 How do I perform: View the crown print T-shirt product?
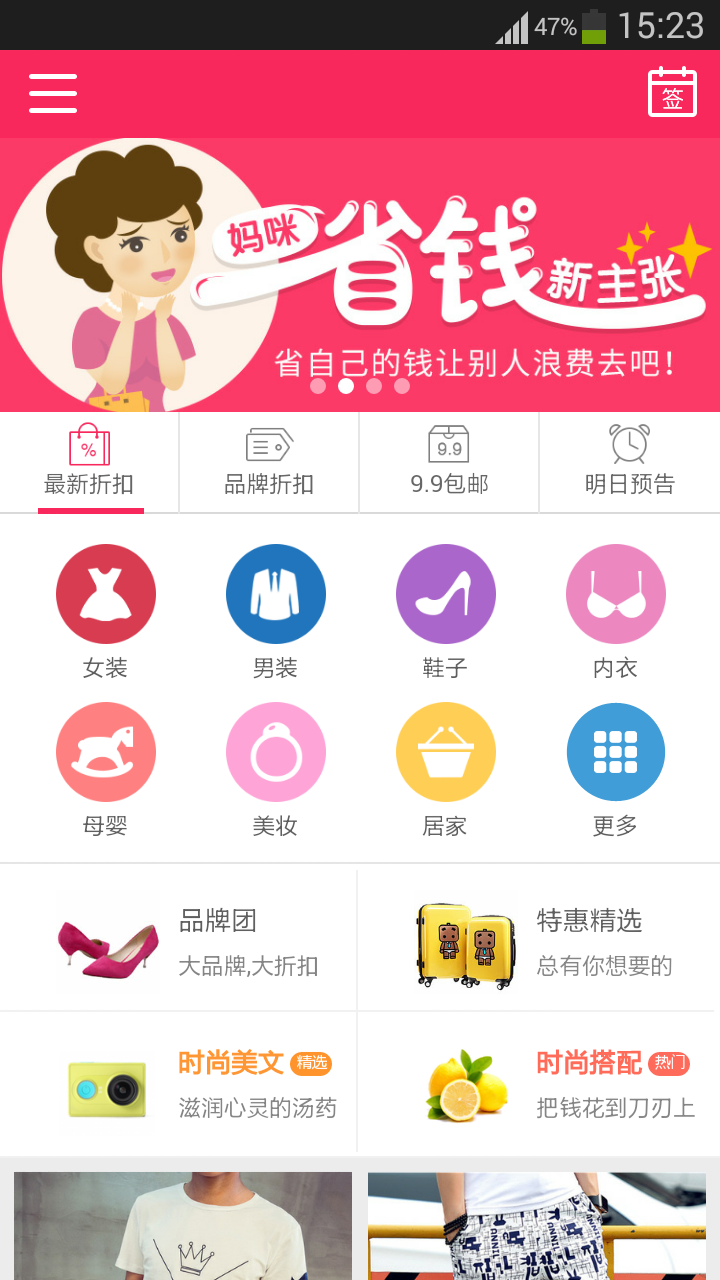tap(183, 1226)
